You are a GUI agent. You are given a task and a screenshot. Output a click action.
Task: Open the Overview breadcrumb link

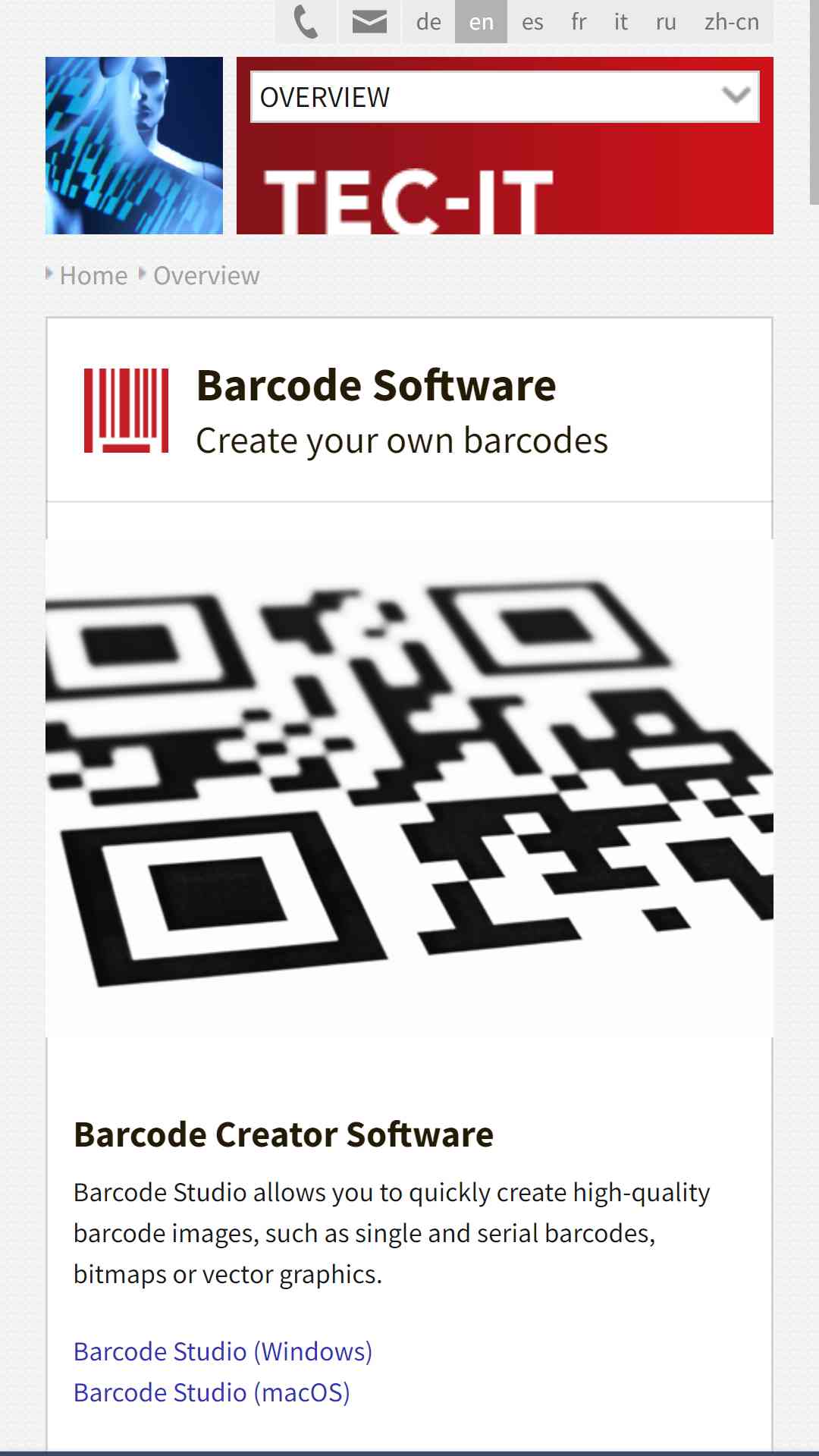[x=206, y=275]
